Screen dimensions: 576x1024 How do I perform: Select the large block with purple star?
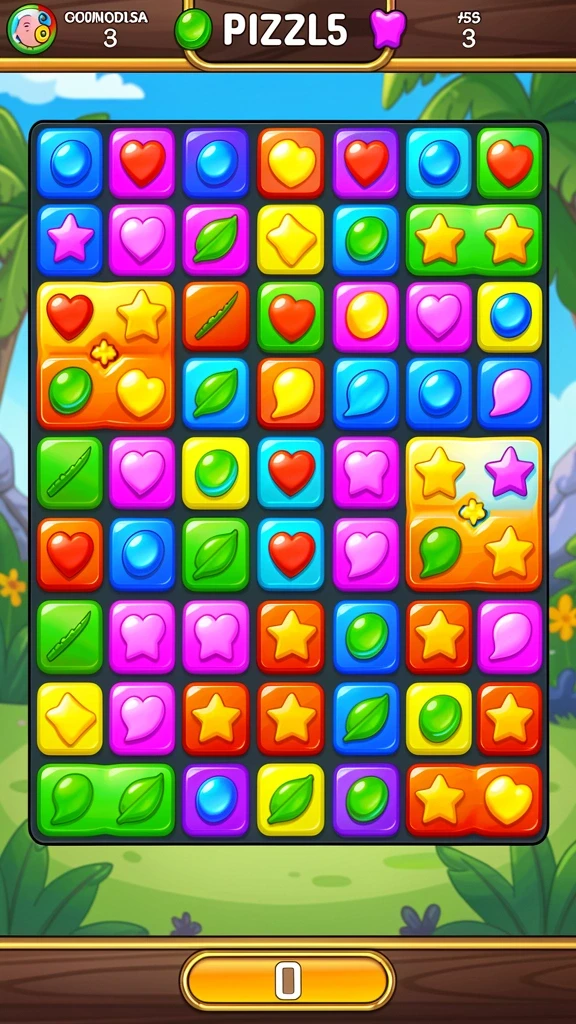pos(474,514)
